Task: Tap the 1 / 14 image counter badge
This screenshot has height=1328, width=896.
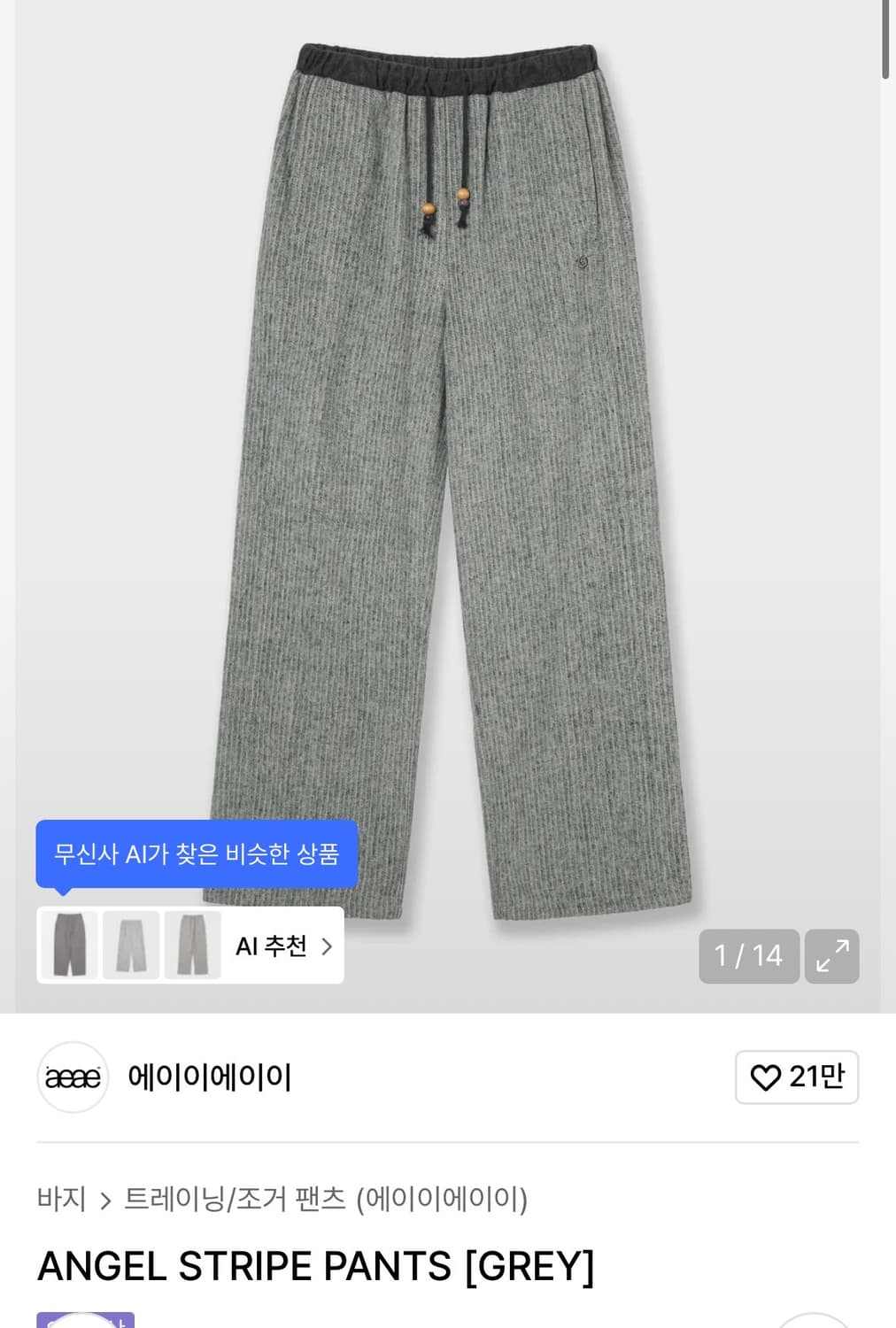Action: coord(748,956)
